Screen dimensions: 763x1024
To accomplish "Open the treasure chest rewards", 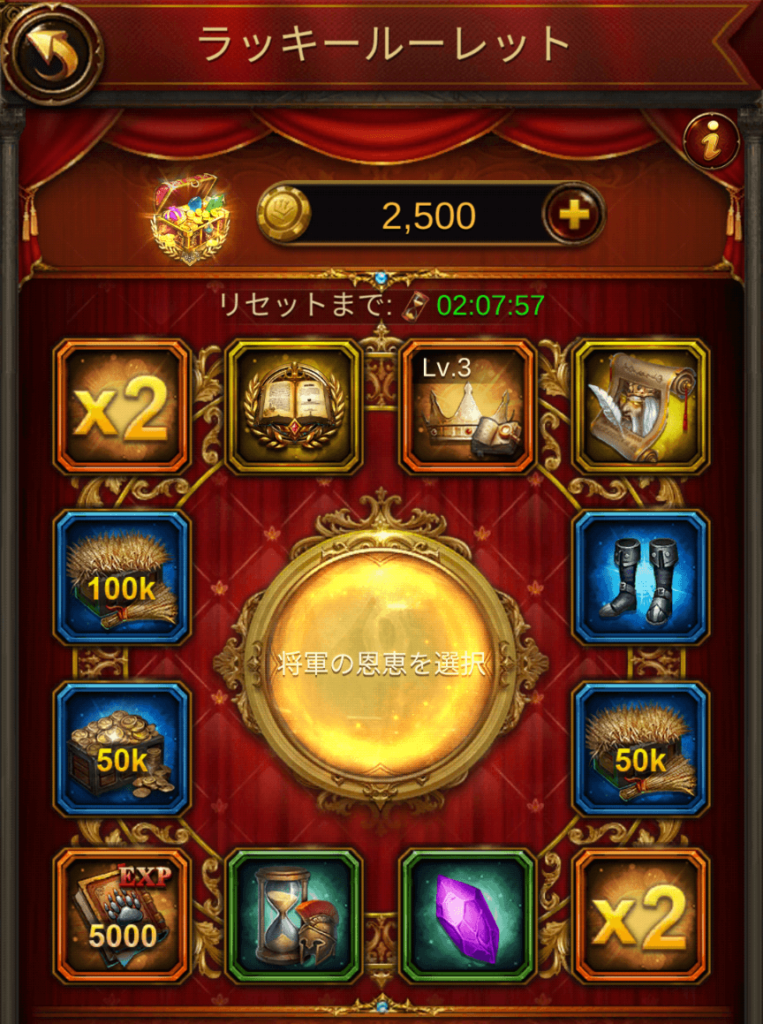I will click(x=190, y=219).
